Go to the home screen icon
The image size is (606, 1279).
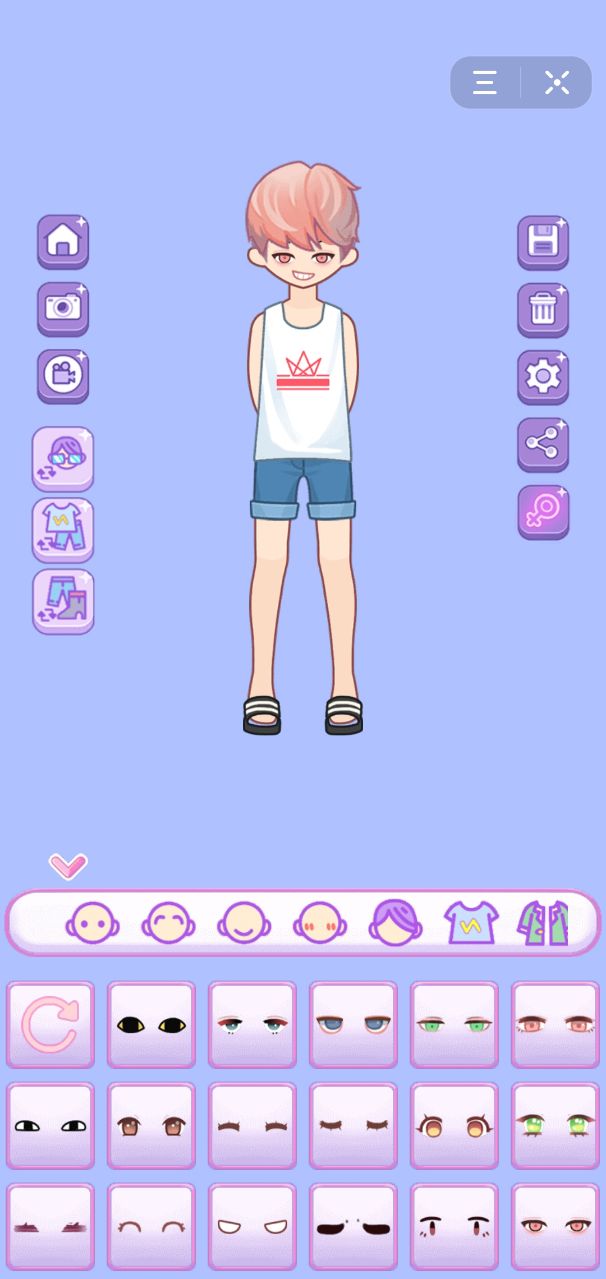tap(63, 241)
